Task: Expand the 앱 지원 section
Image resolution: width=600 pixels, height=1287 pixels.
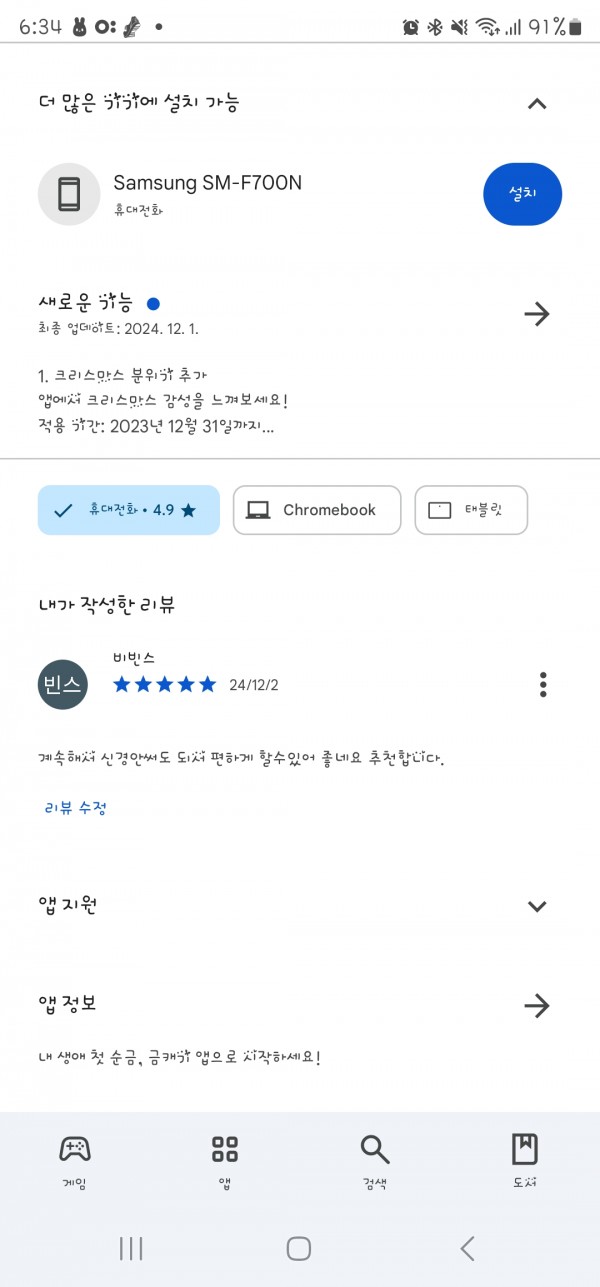Action: tap(537, 906)
